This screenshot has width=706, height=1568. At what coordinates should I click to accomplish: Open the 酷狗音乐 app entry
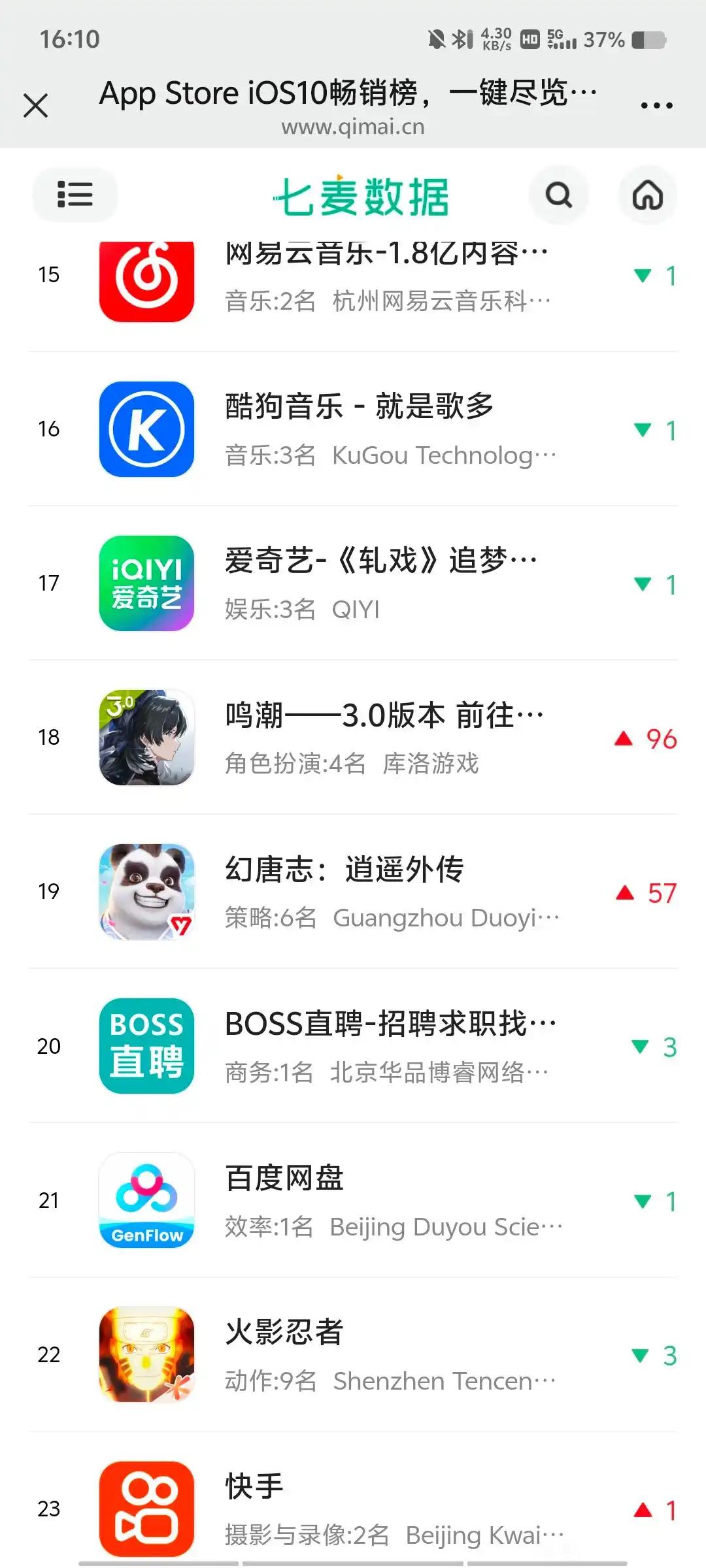[353, 429]
